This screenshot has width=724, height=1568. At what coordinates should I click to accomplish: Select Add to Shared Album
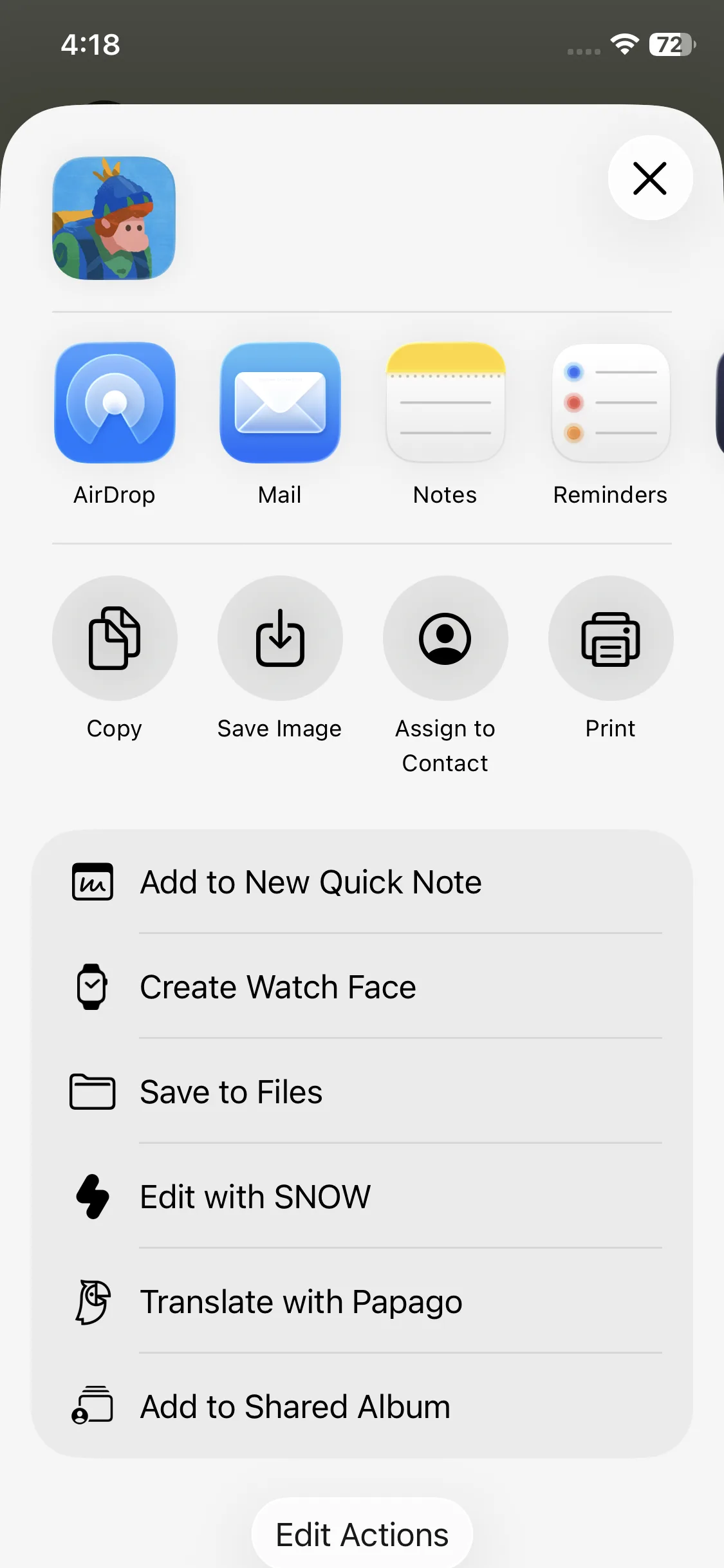point(362,1406)
